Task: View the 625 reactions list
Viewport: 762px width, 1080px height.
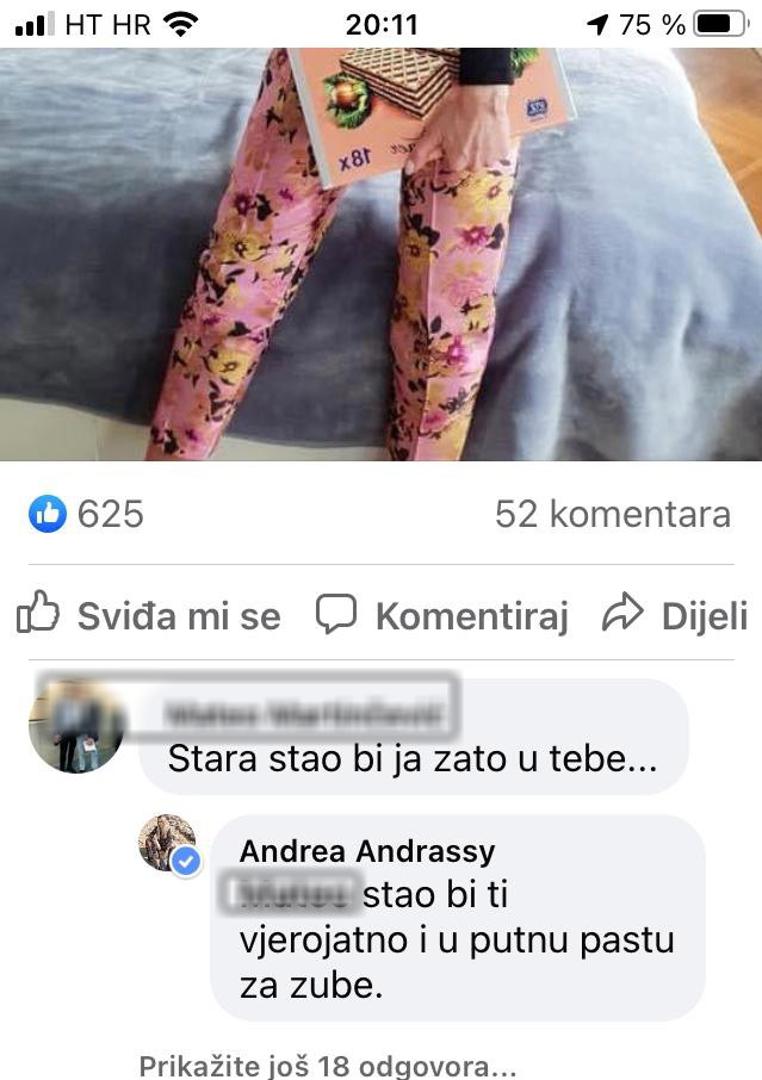Action: pos(86,514)
